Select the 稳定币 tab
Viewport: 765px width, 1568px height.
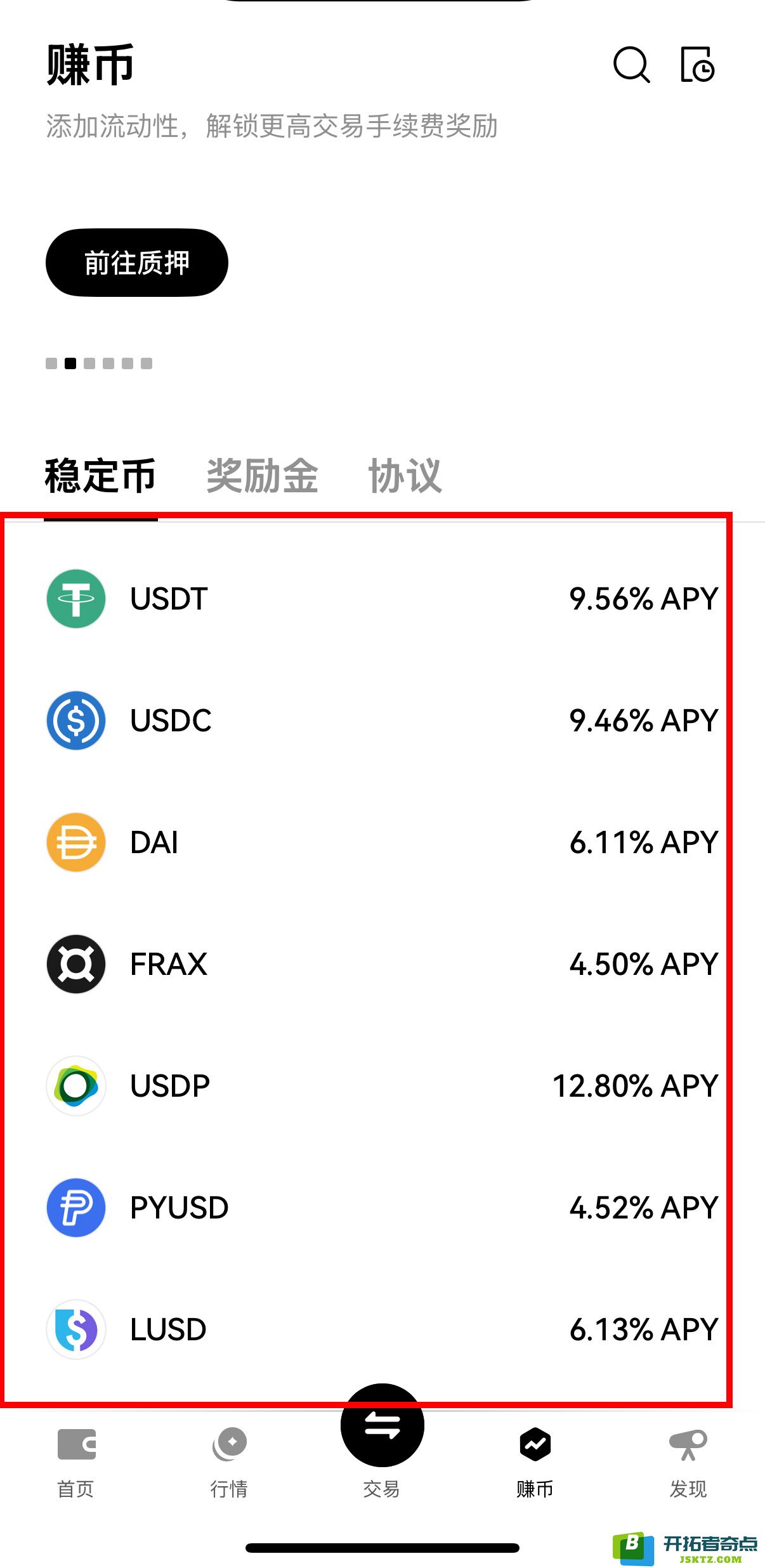tap(100, 475)
